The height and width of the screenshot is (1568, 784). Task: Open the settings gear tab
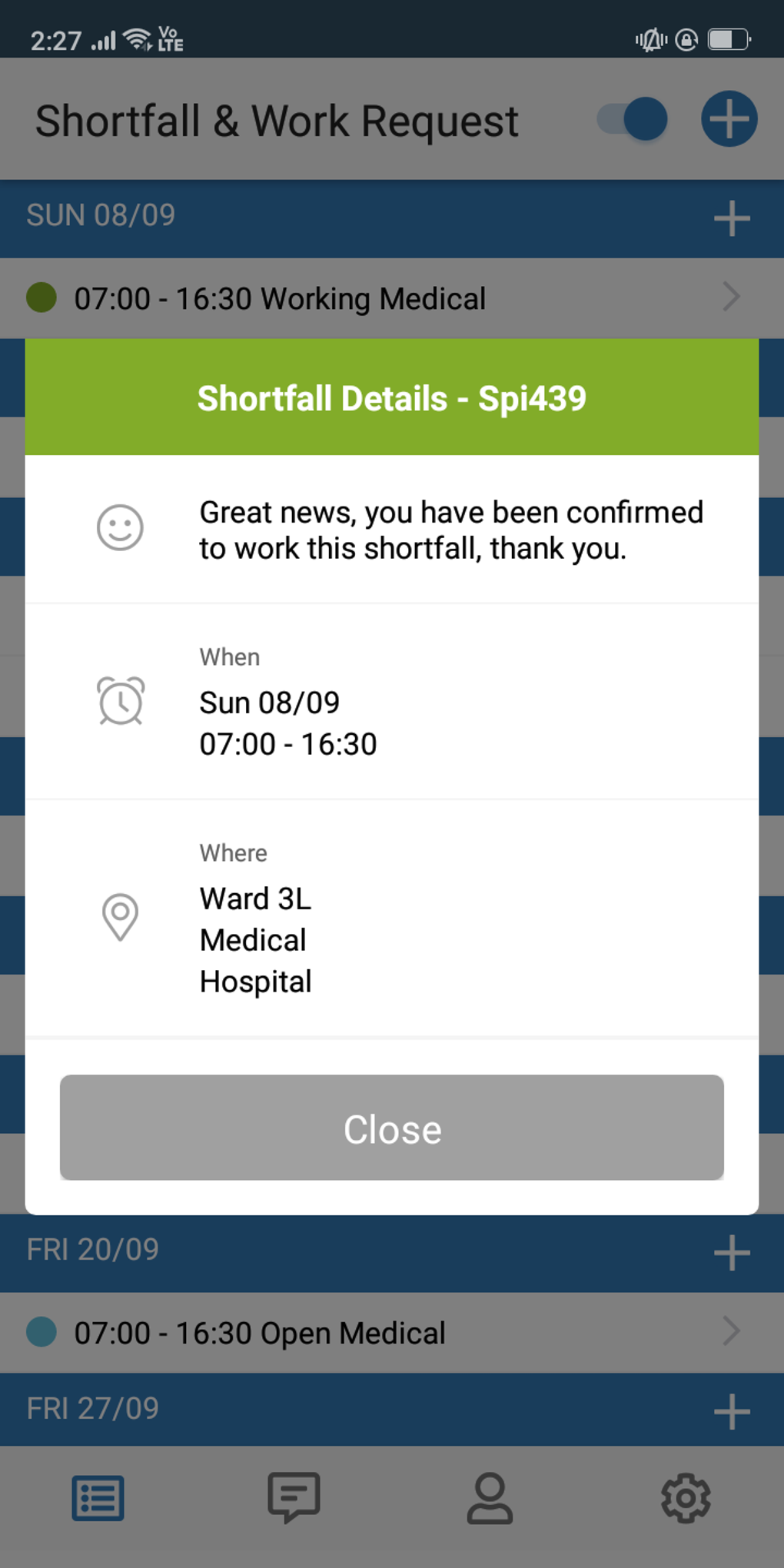point(686,1497)
